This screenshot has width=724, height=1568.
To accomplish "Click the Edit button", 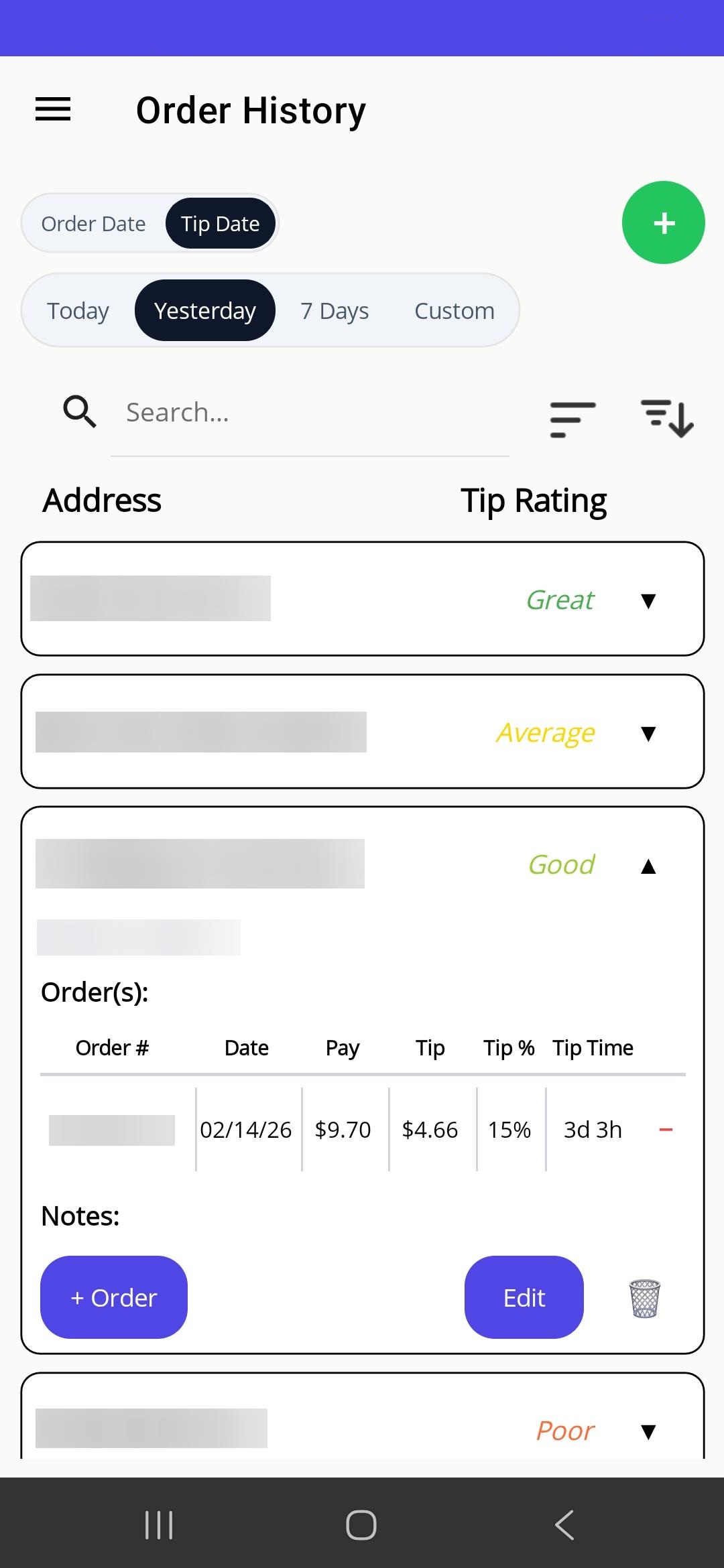I will (x=524, y=1297).
